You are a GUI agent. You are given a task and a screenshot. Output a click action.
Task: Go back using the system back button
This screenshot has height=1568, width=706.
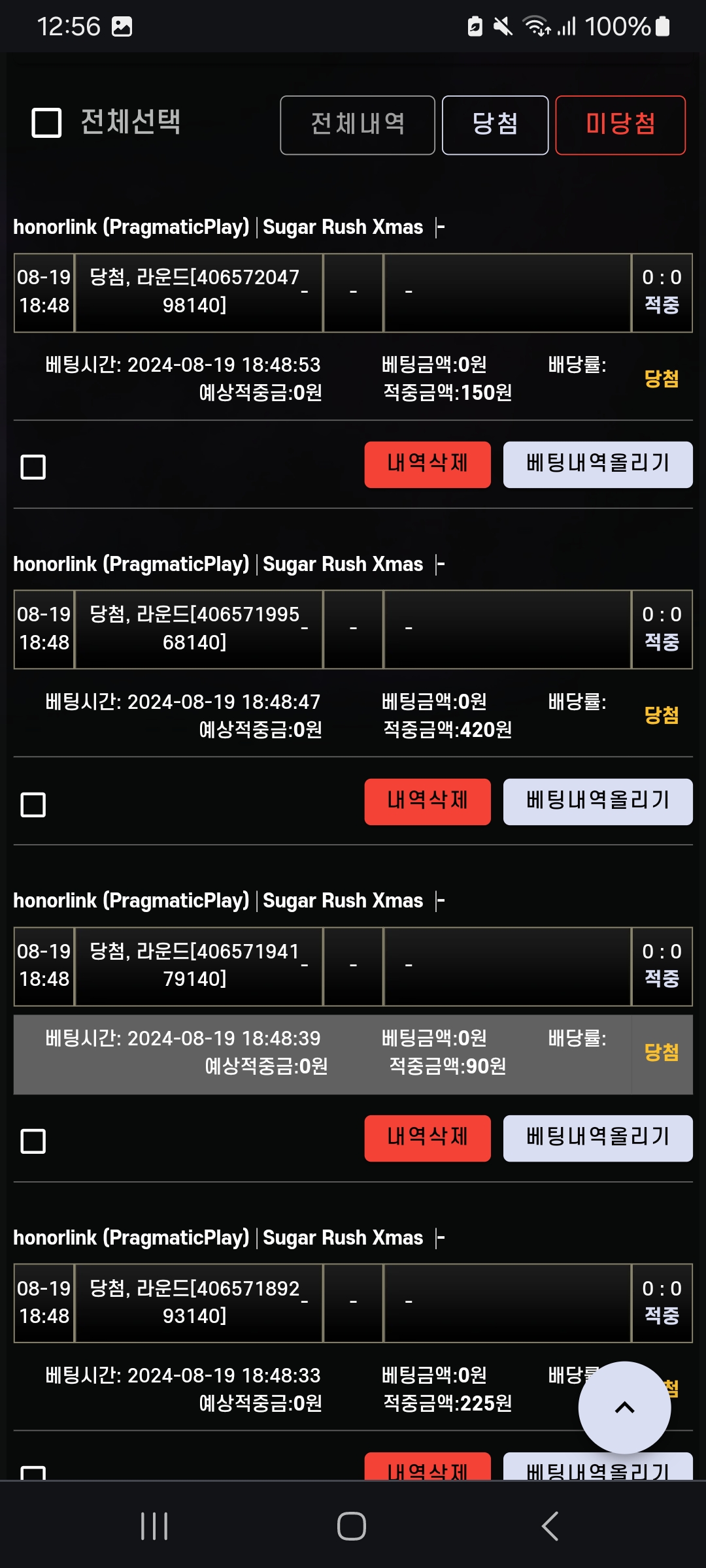[x=550, y=1526]
